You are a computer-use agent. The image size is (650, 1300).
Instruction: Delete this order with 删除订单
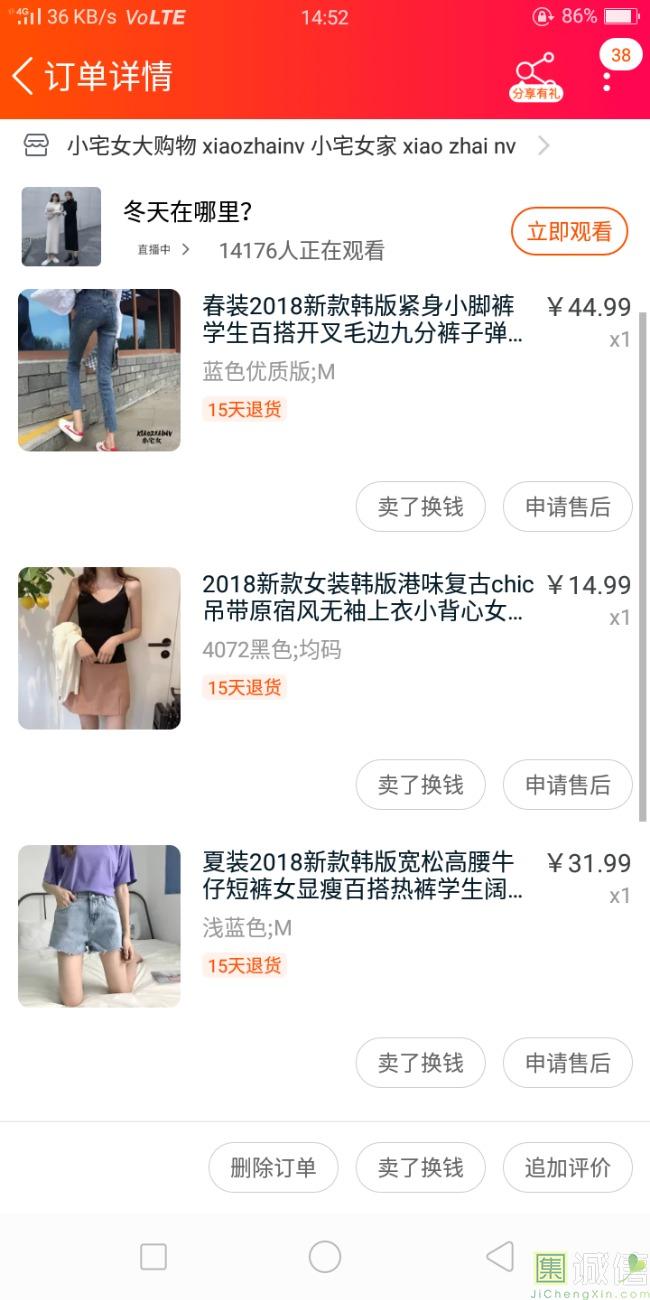[x=273, y=1167]
